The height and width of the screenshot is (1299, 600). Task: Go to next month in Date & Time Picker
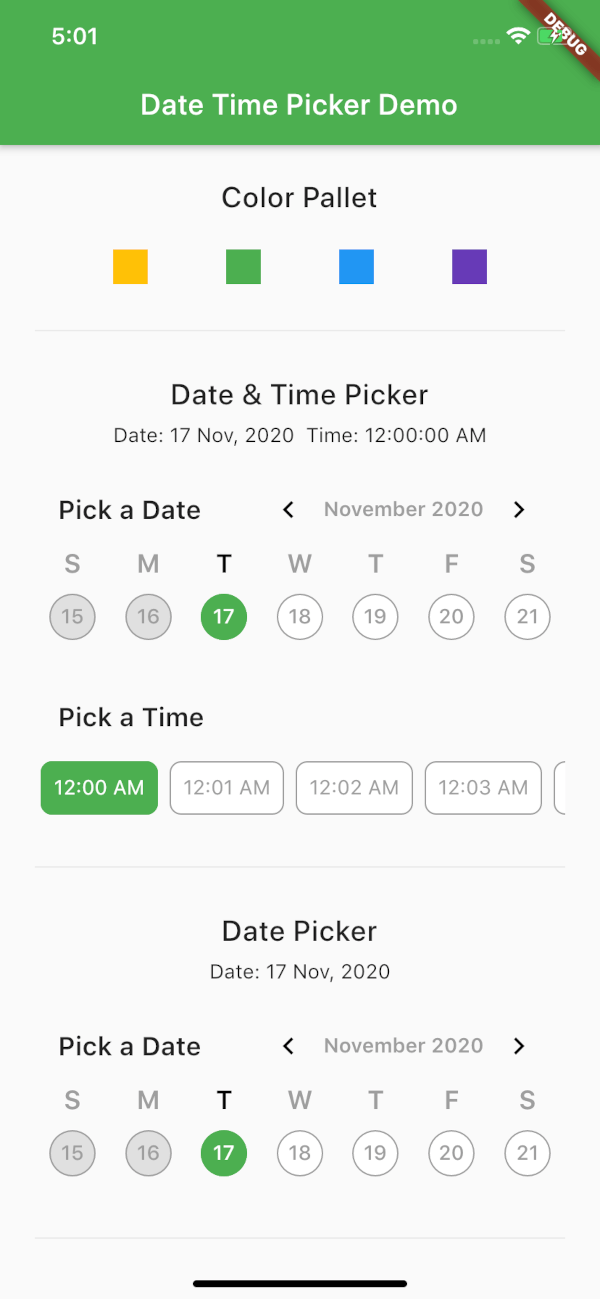pyautogui.click(x=518, y=510)
